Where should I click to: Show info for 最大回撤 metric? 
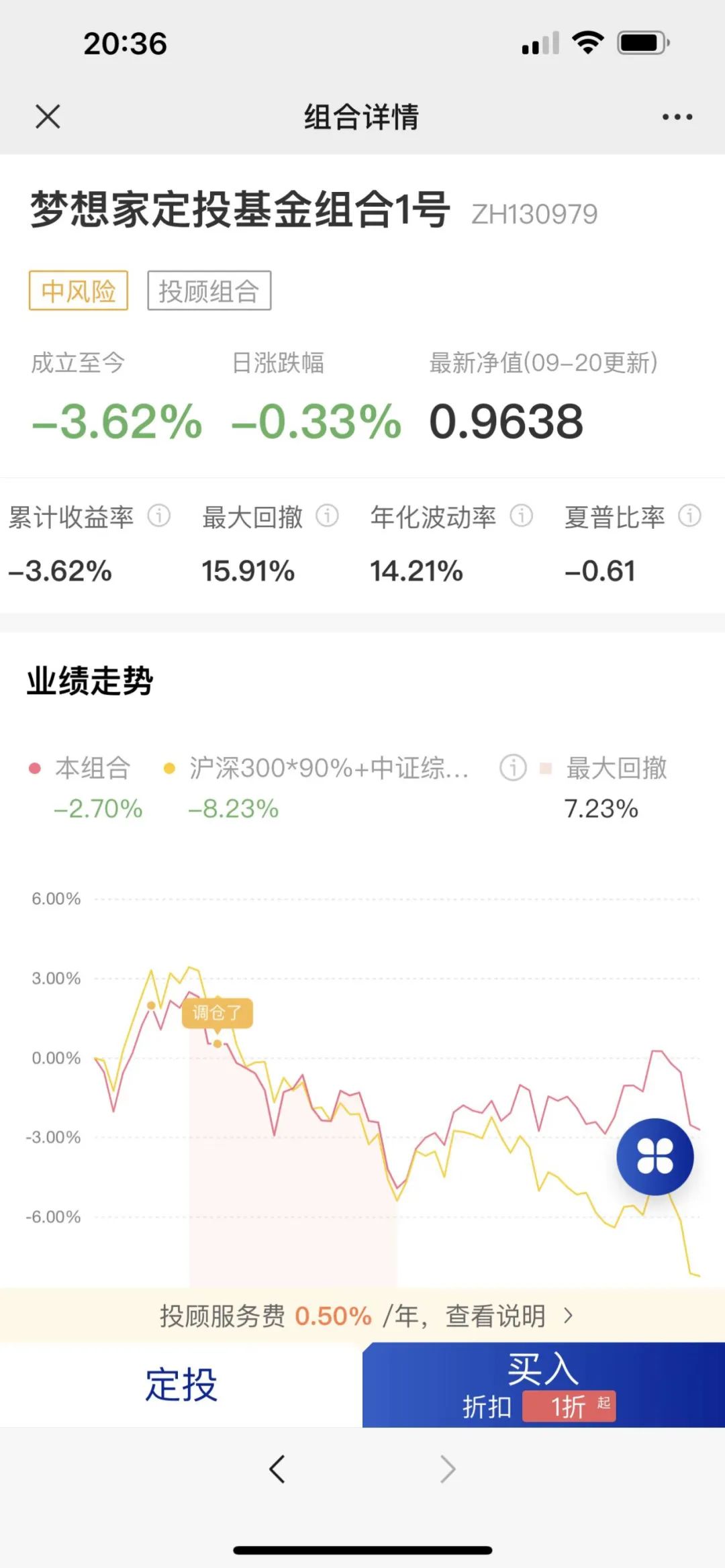(327, 516)
